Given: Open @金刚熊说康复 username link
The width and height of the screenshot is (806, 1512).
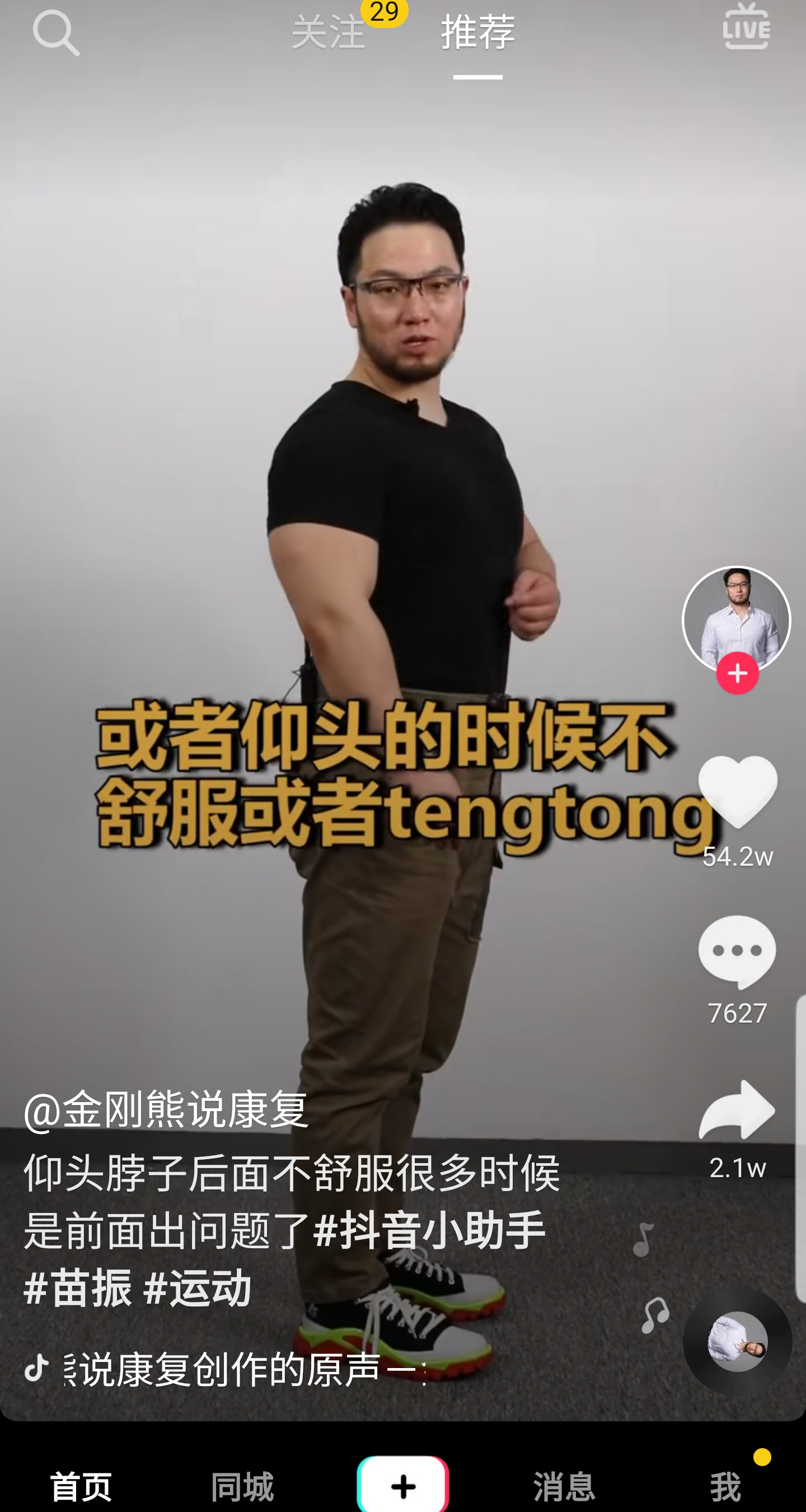Looking at the screenshot, I should coord(166,1109).
